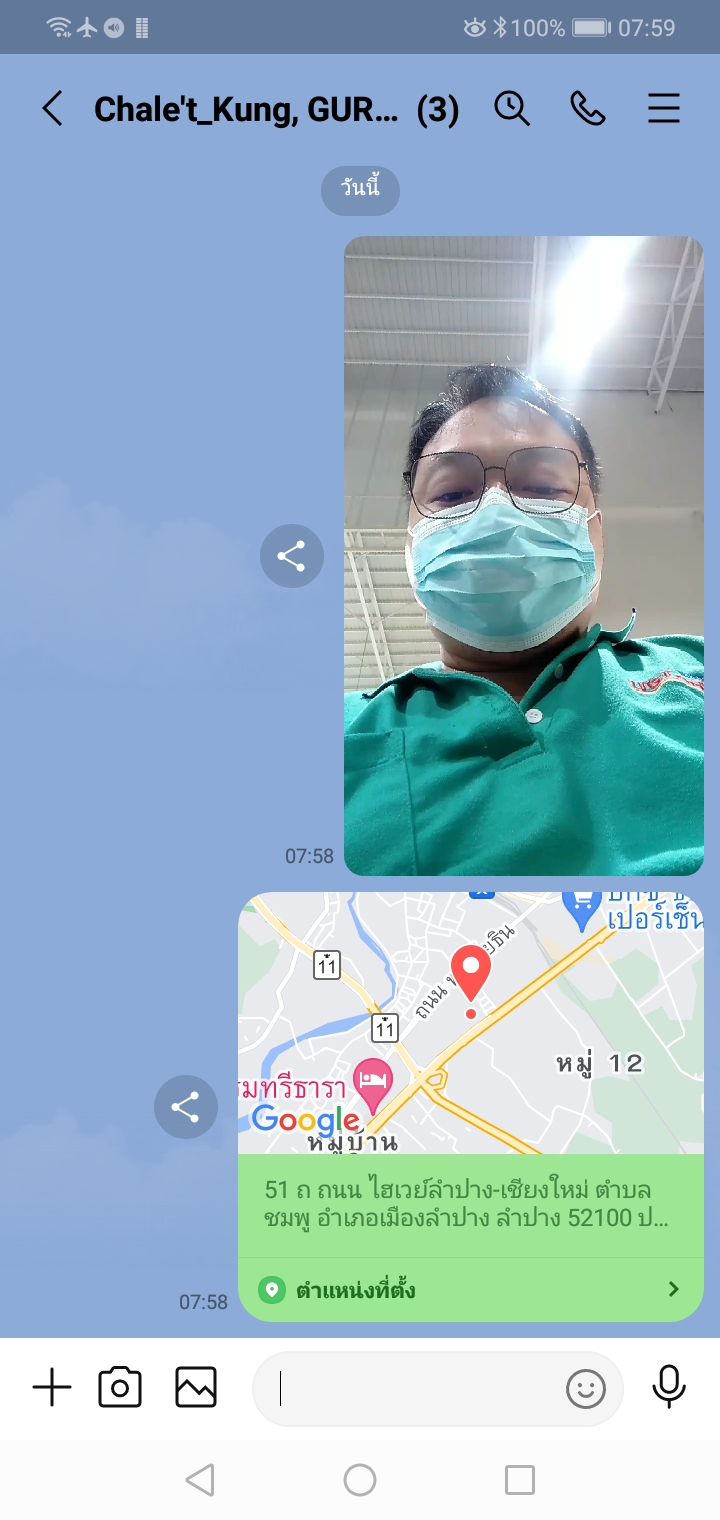This screenshot has height=1520, width=720.
Task: Share the location message
Action: coord(185,1106)
